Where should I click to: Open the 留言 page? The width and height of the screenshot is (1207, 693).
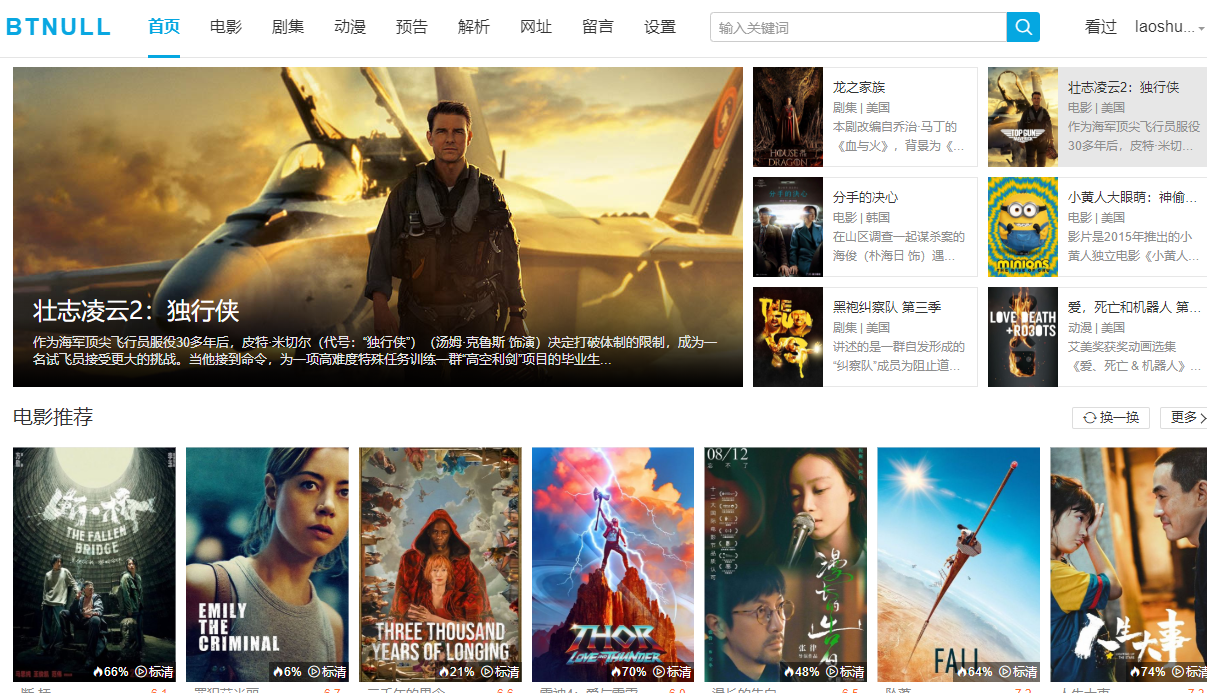pyautogui.click(x=598, y=27)
